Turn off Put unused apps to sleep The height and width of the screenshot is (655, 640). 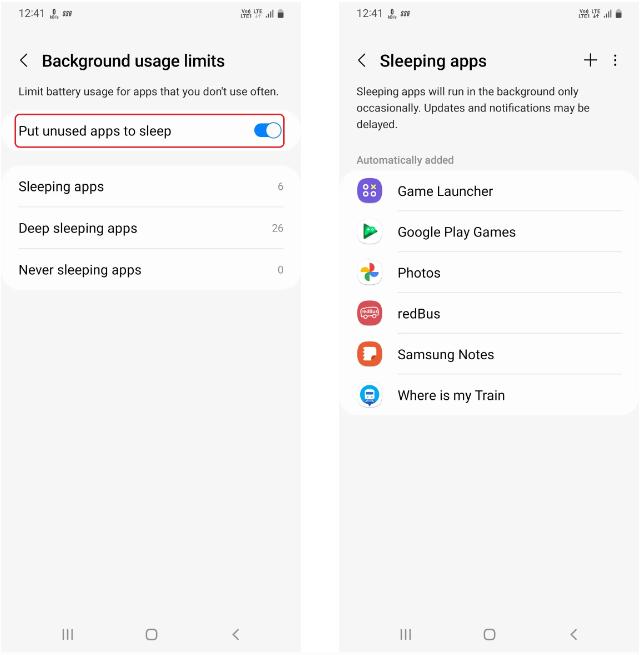[x=267, y=131]
